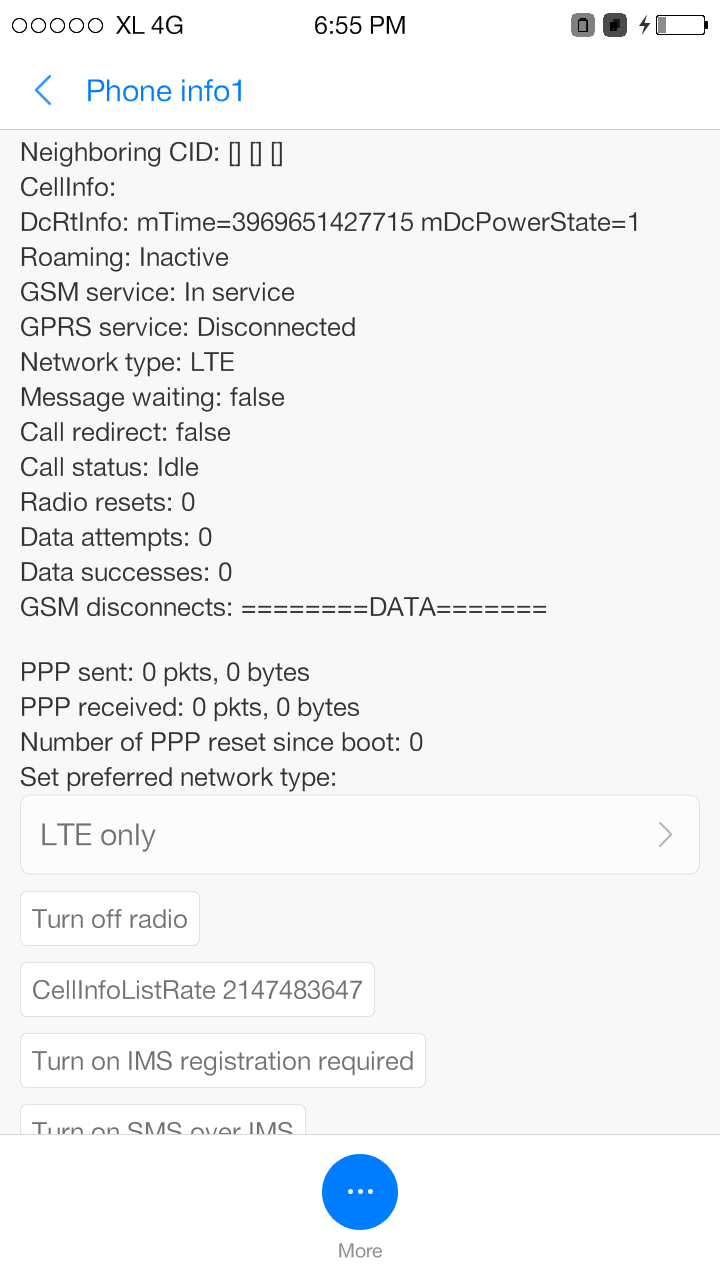Screen dimensions: 720x1280
Task: Open the More options button
Action: pyautogui.click(x=360, y=1192)
